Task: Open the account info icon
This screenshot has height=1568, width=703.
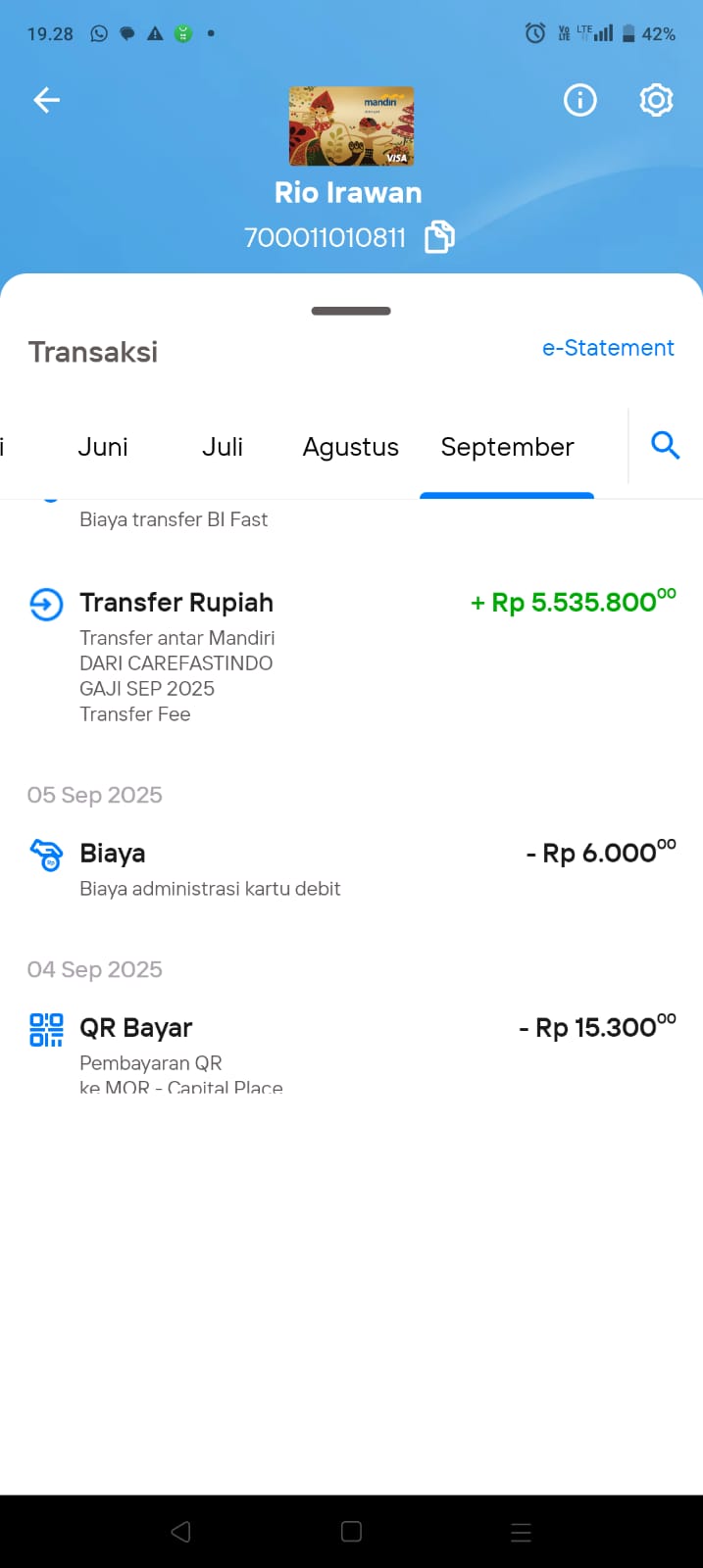Action: point(579,100)
